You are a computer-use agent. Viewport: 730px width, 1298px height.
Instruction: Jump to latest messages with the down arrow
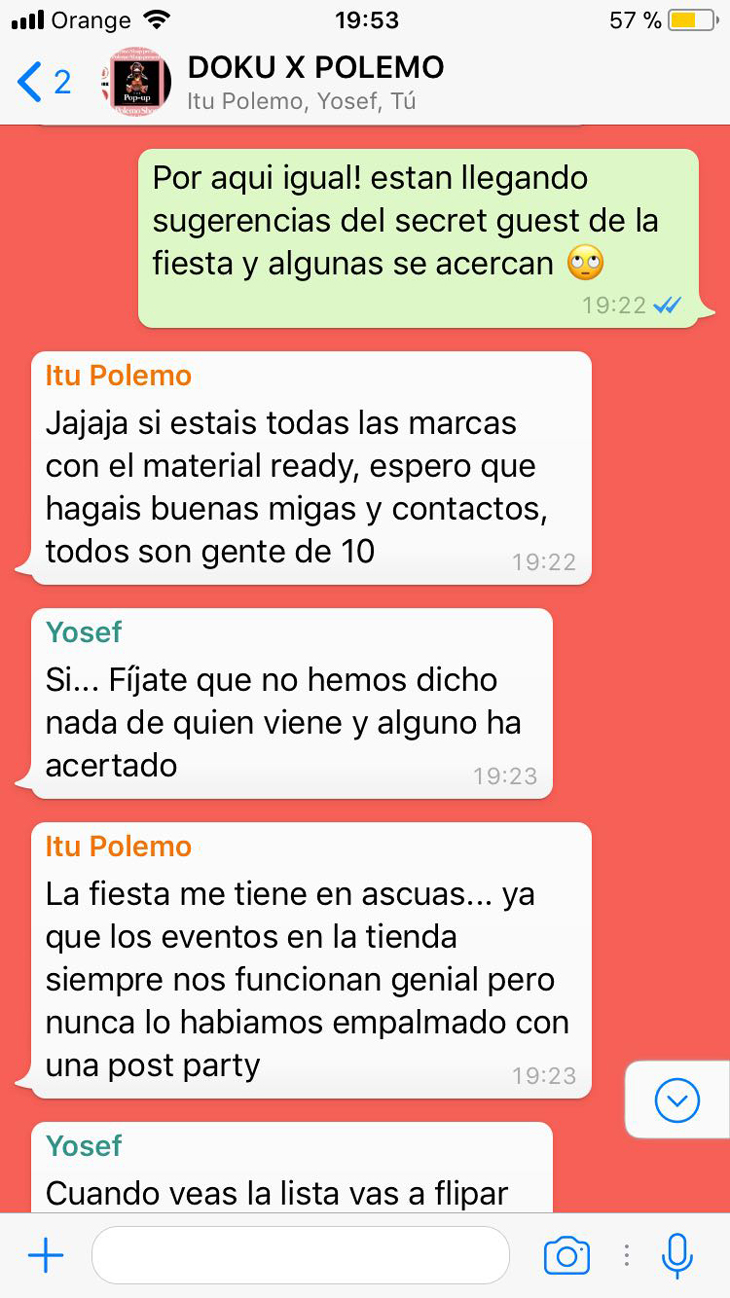pyautogui.click(x=677, y=1101)
